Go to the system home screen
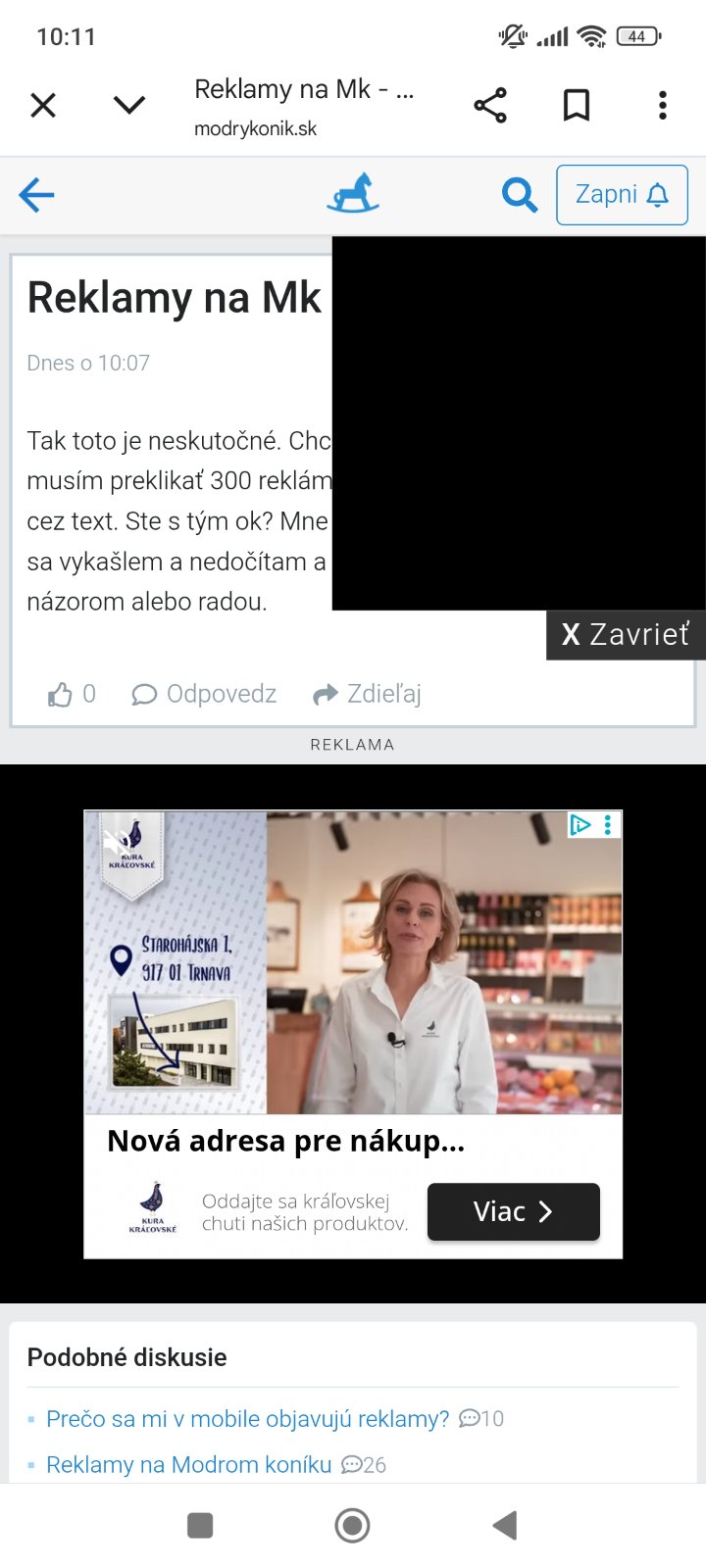 point(352,1525)
